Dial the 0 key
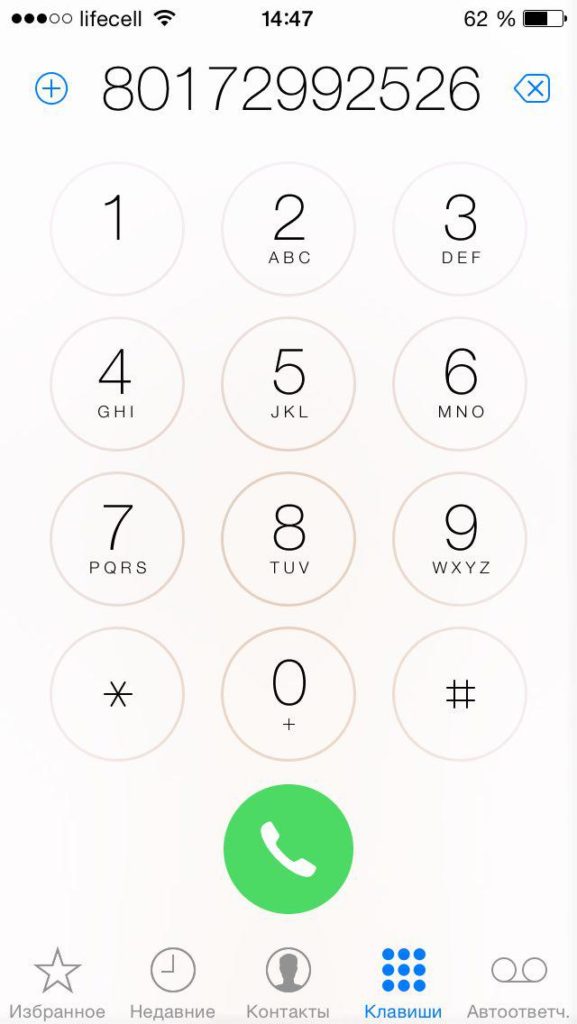The height and width of the screenshot is (1024, 577). point(288,695)
